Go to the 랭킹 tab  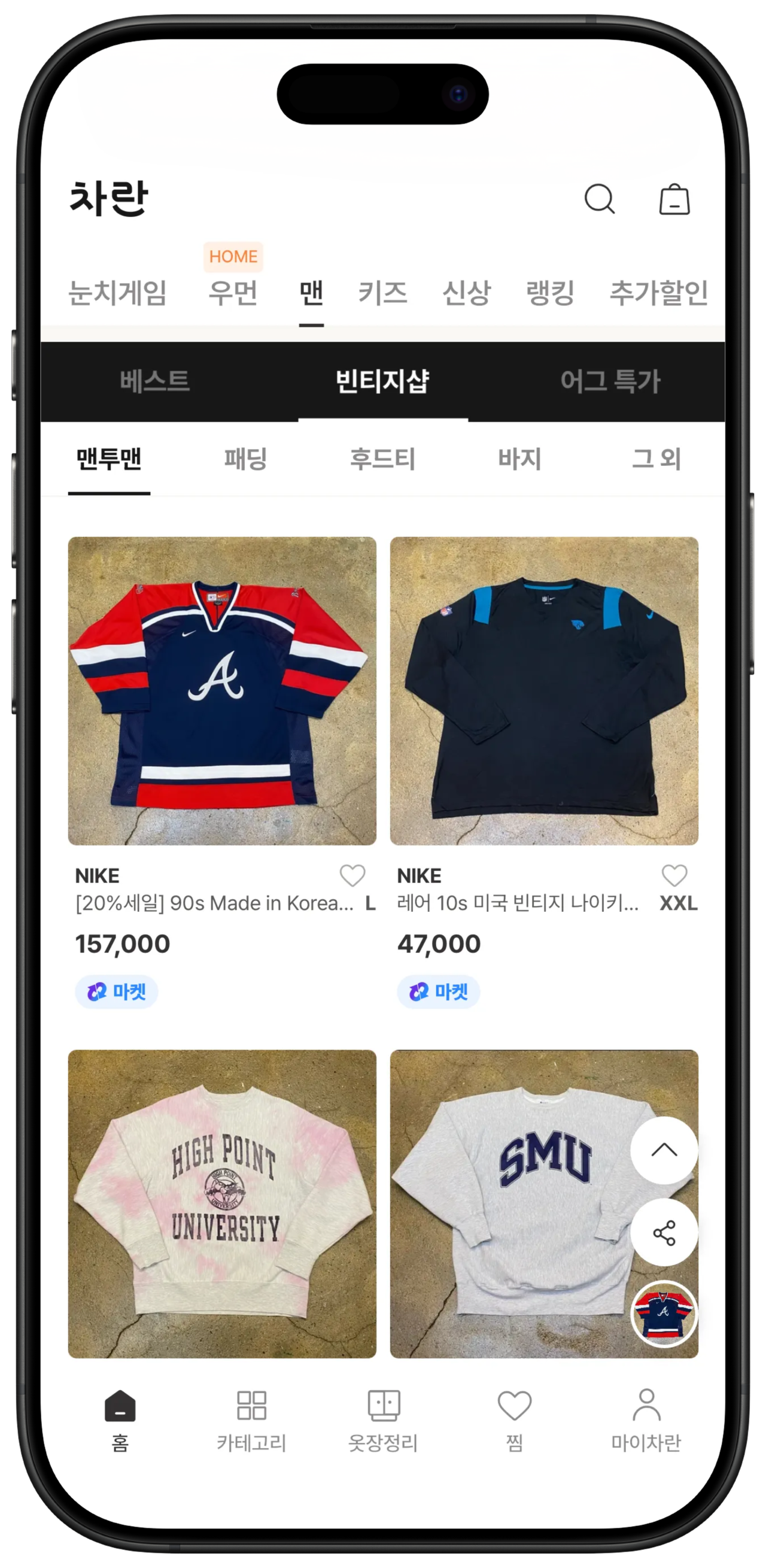(x=550, y=293)
